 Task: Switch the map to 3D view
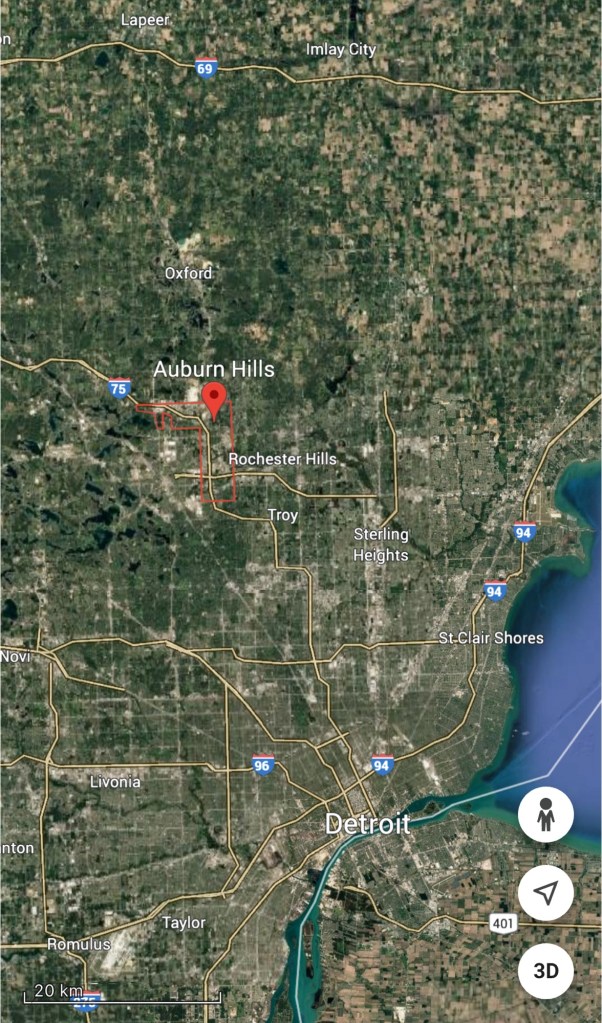tap(546, 970)
